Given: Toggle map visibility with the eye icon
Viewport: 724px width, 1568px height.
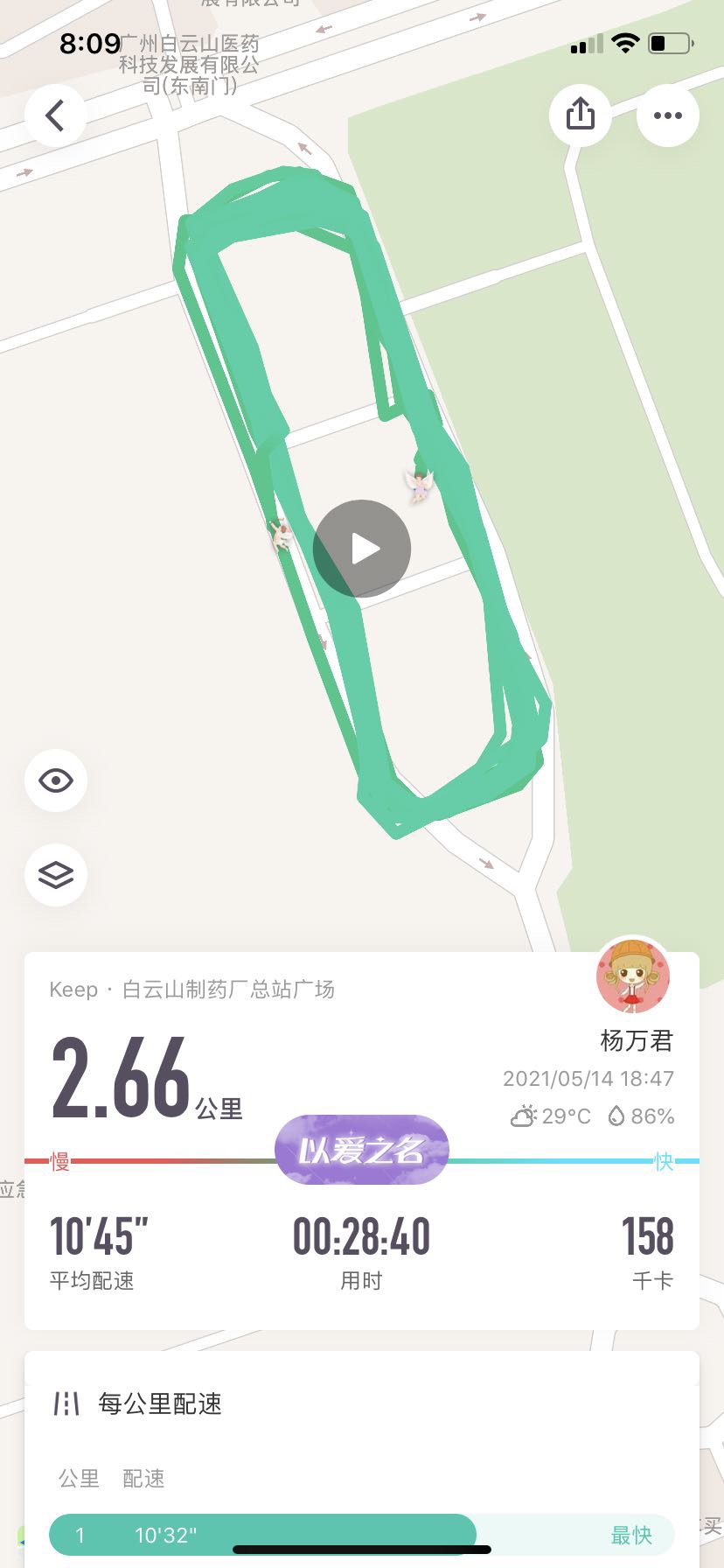Looking at the screenshot, I should (56, 780).
